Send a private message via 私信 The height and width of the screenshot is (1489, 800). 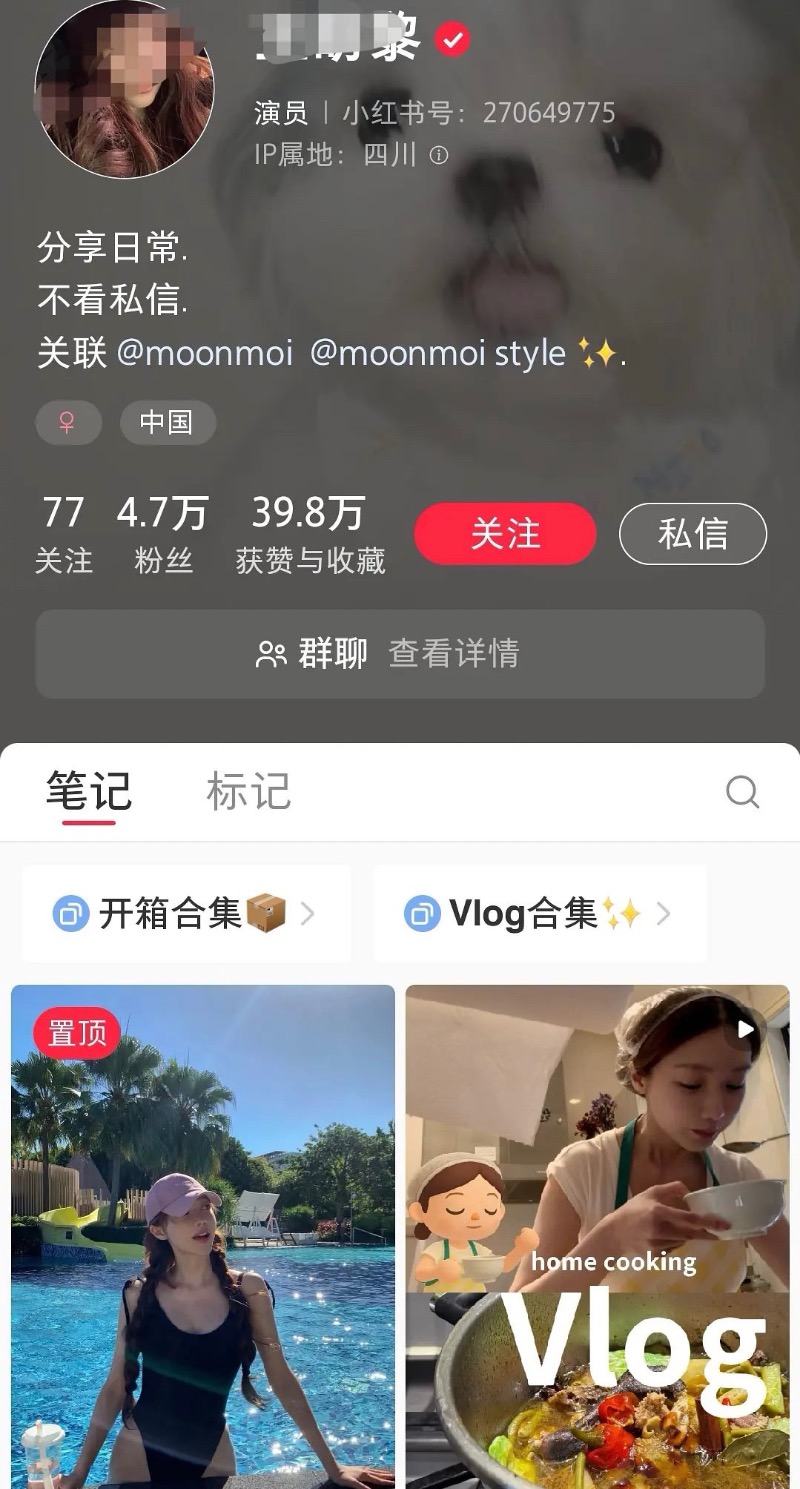click(692, 534)
